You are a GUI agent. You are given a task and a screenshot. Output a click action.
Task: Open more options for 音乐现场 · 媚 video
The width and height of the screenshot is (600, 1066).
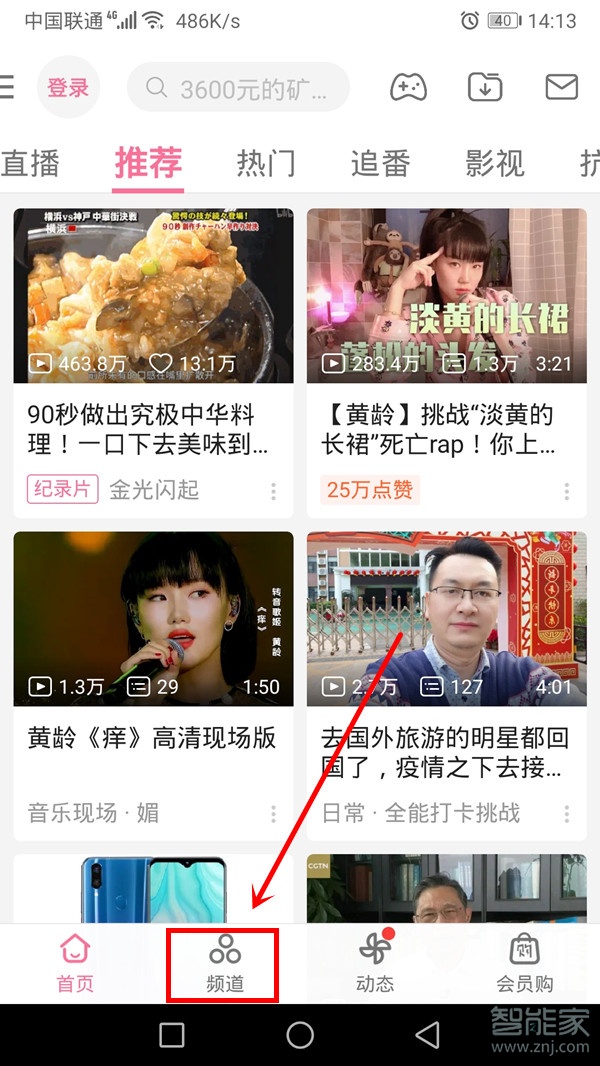click(x=273, y=814)
